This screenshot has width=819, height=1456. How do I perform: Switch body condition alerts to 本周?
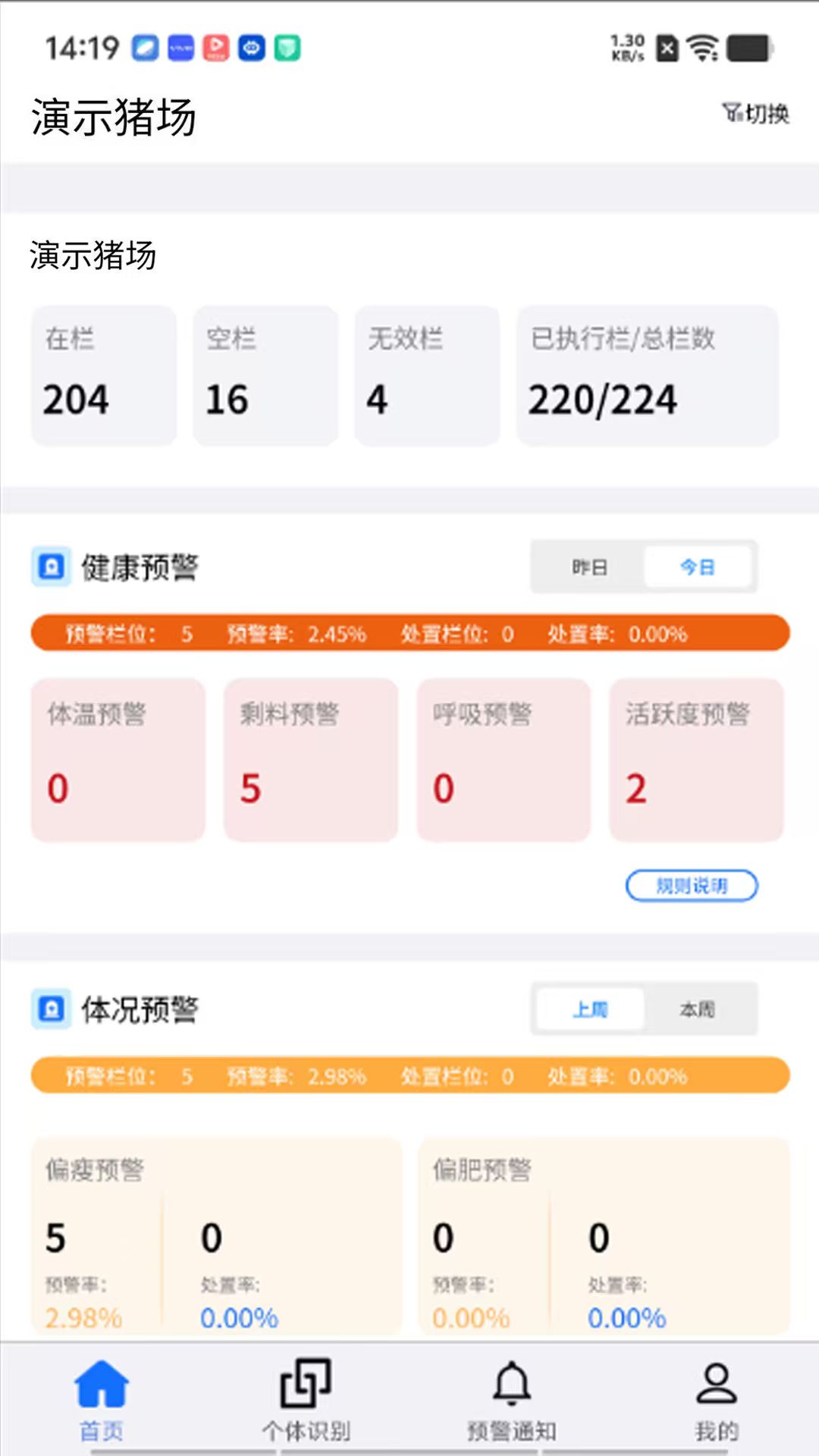tap(697, 1009)
